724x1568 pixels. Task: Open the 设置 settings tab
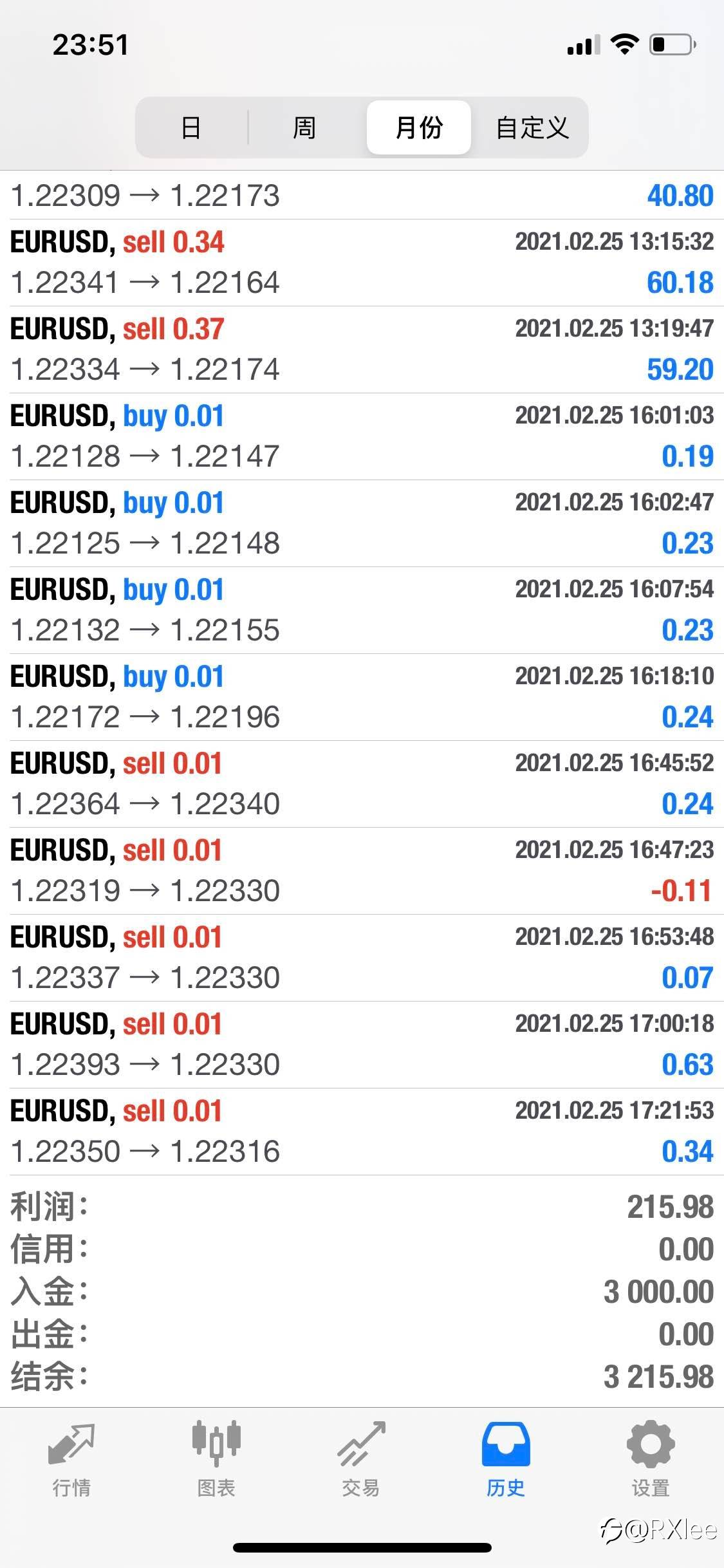(x=651, y=1460)
